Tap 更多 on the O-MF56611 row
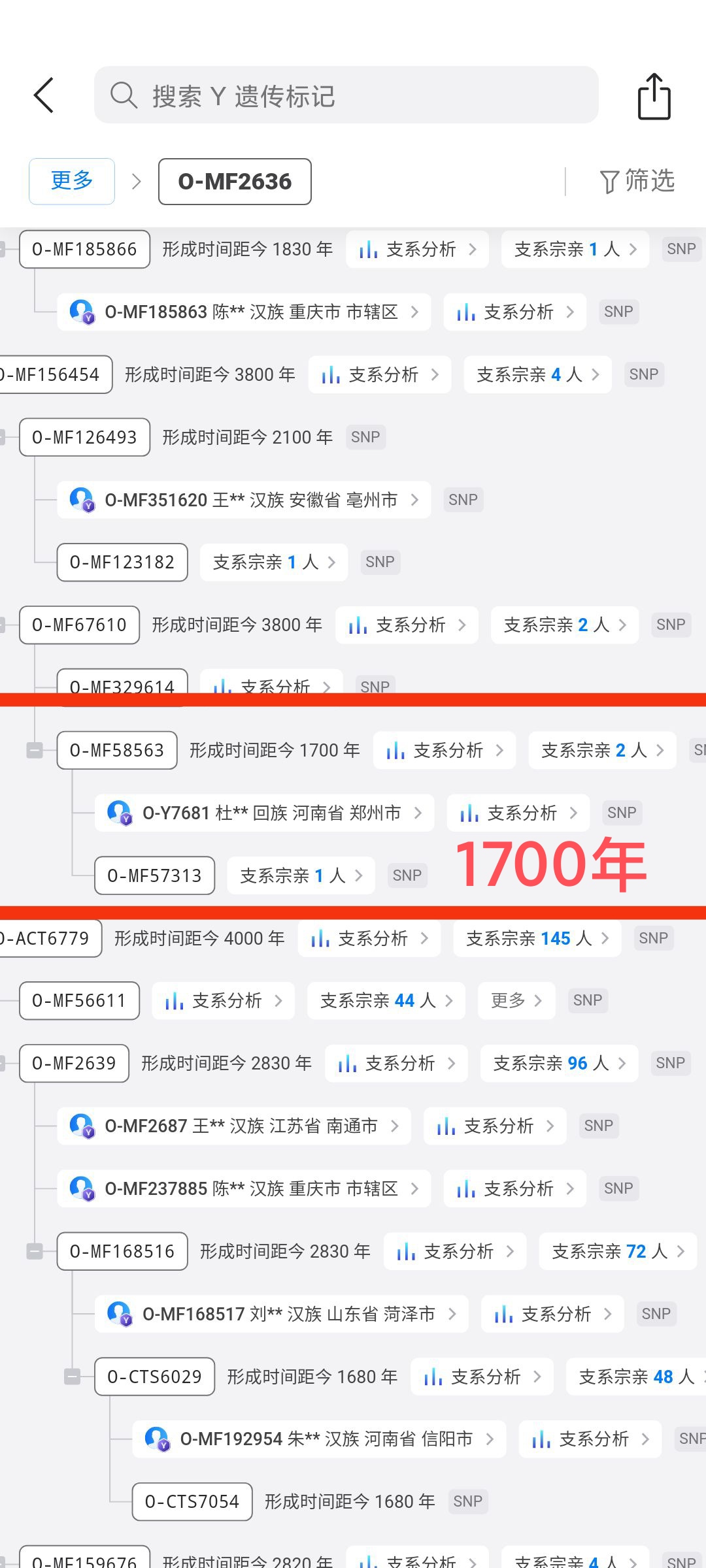Viewport: 706px width, 1568px height. (x=516, y=1000)
